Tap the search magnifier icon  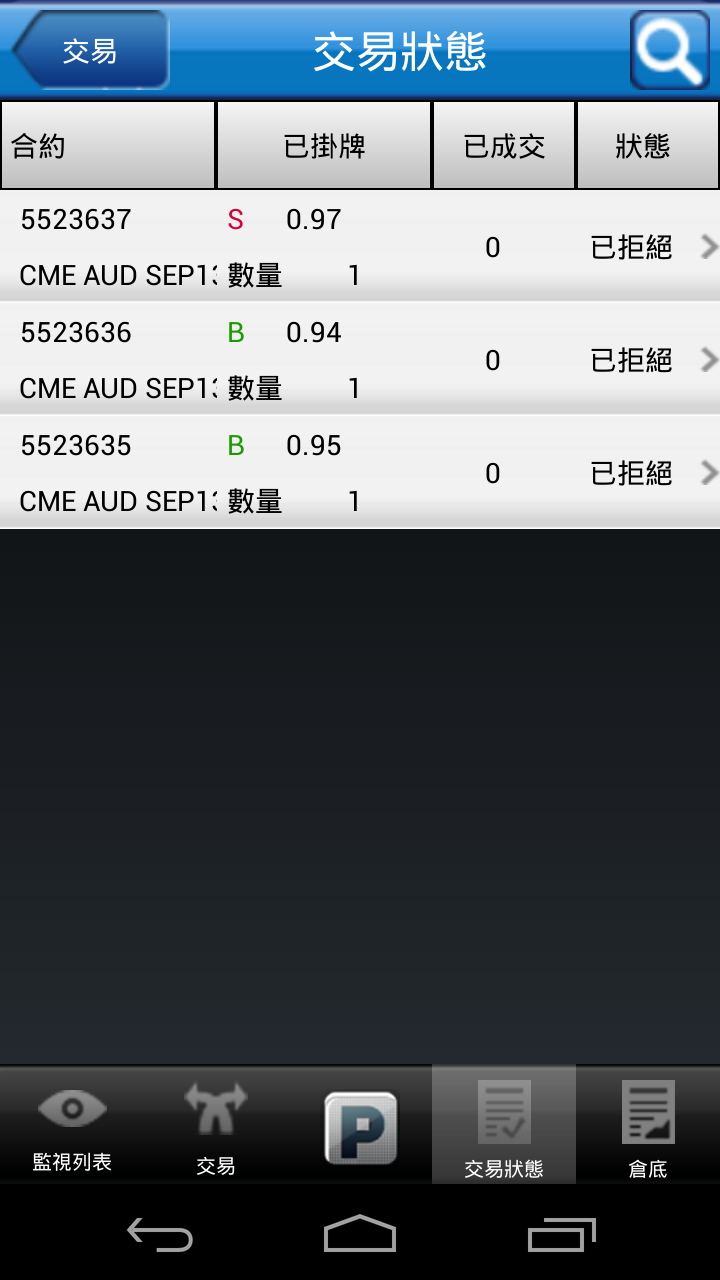pos(669,50)
